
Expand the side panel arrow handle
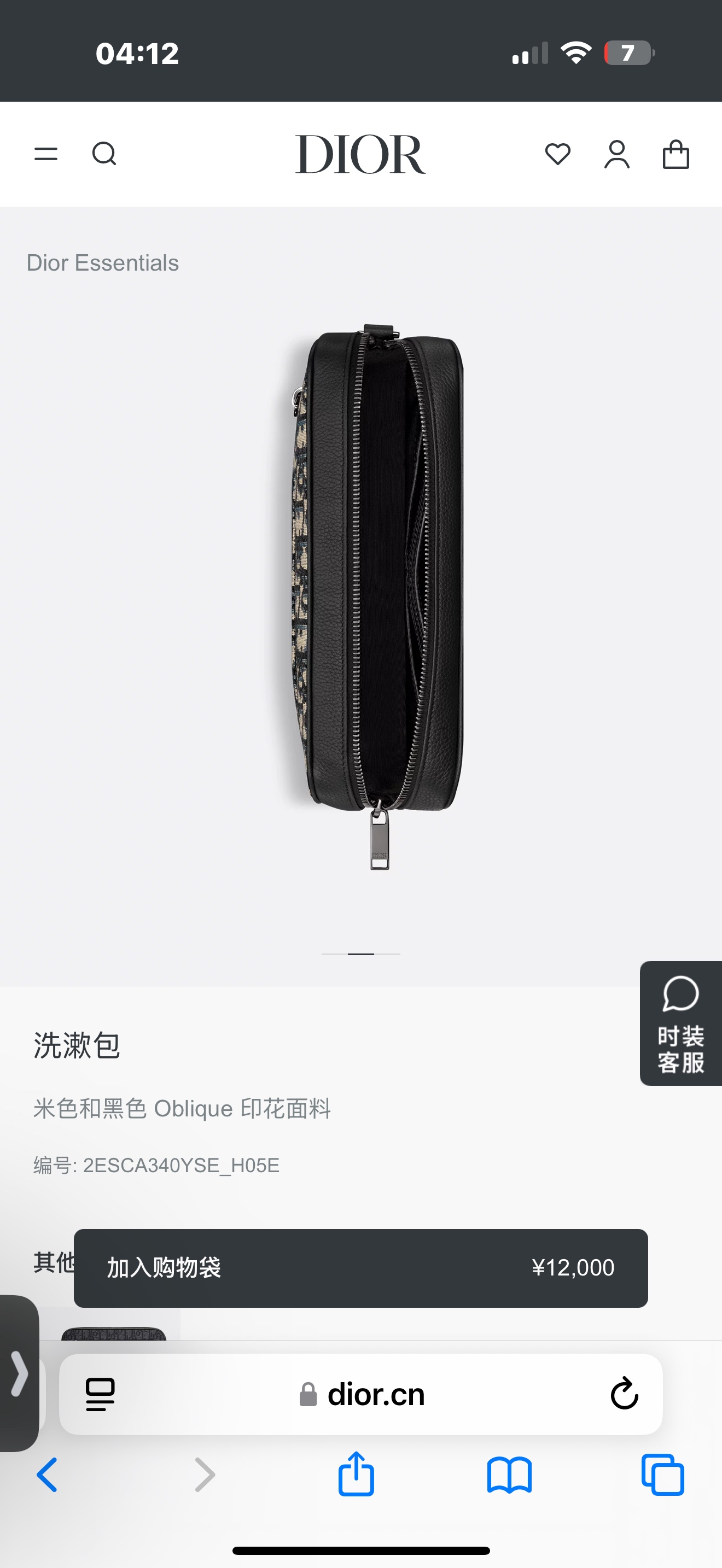[x=20, y=1373]
